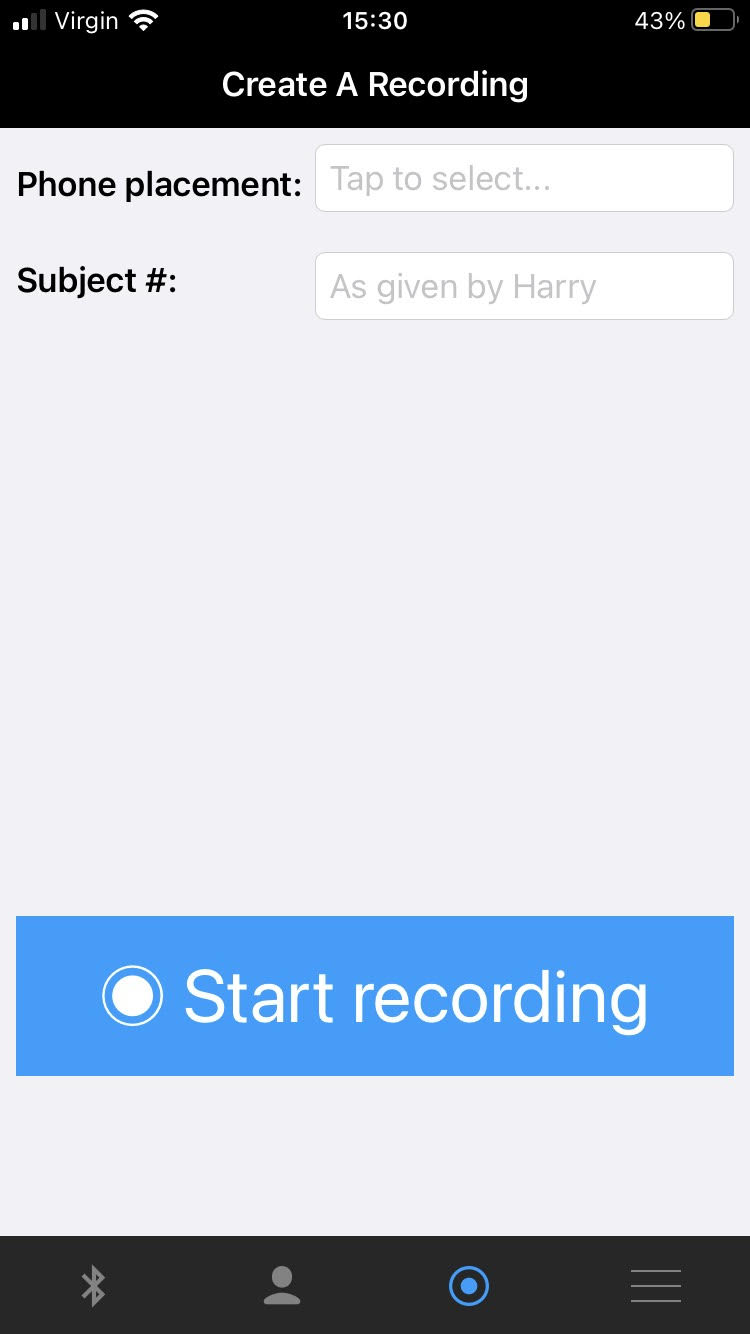Tap the Subject # input field
The width and height of the screenshot is (750, 1334).
pyautogui.click(x=524, y=286)
